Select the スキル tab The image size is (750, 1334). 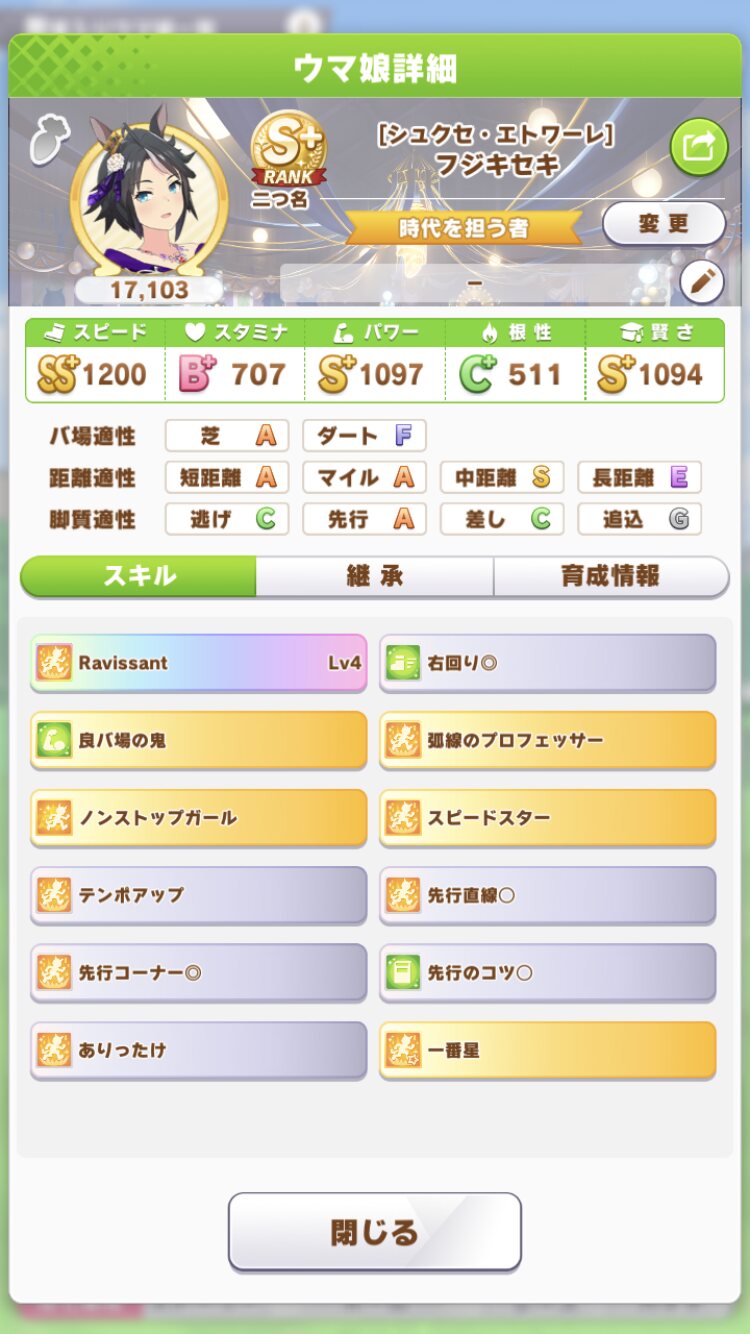pyautogui.click(x=139, y=577)
